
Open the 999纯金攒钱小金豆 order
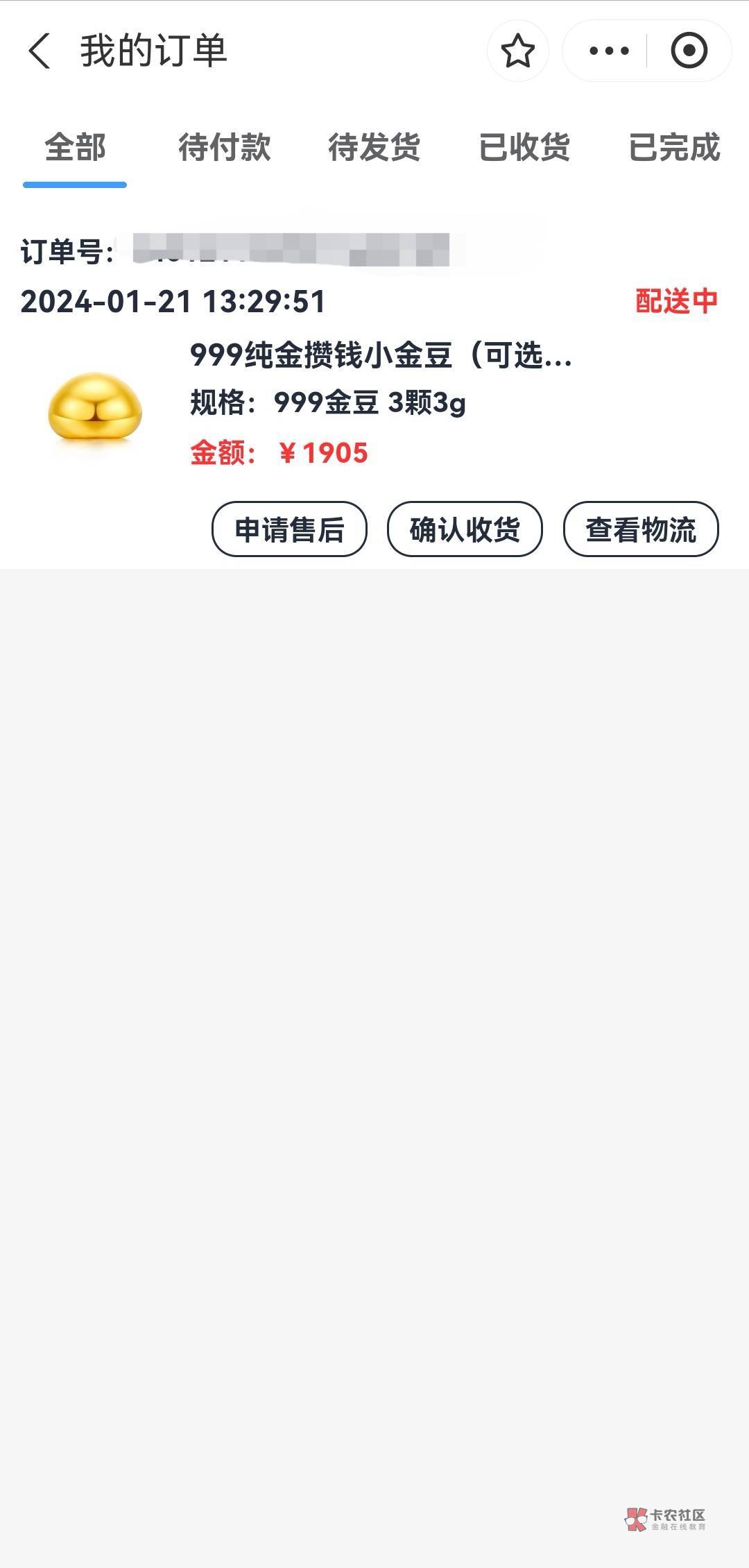tap(380, 356)
